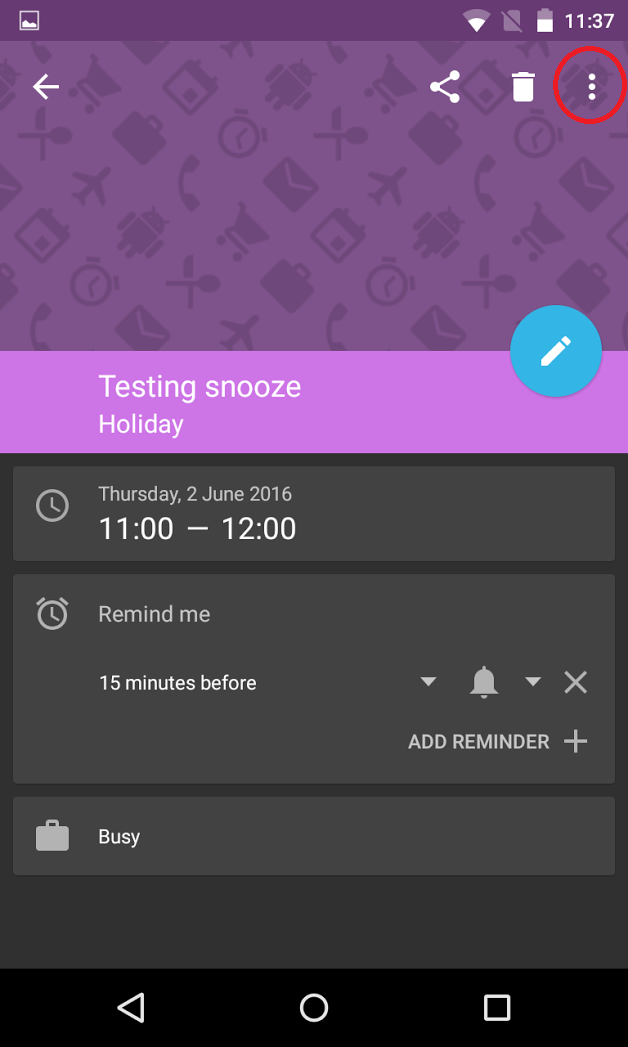Delete this event with the trash icon
This screenshot has height=1047, width=628.
[x=523, y=87]
